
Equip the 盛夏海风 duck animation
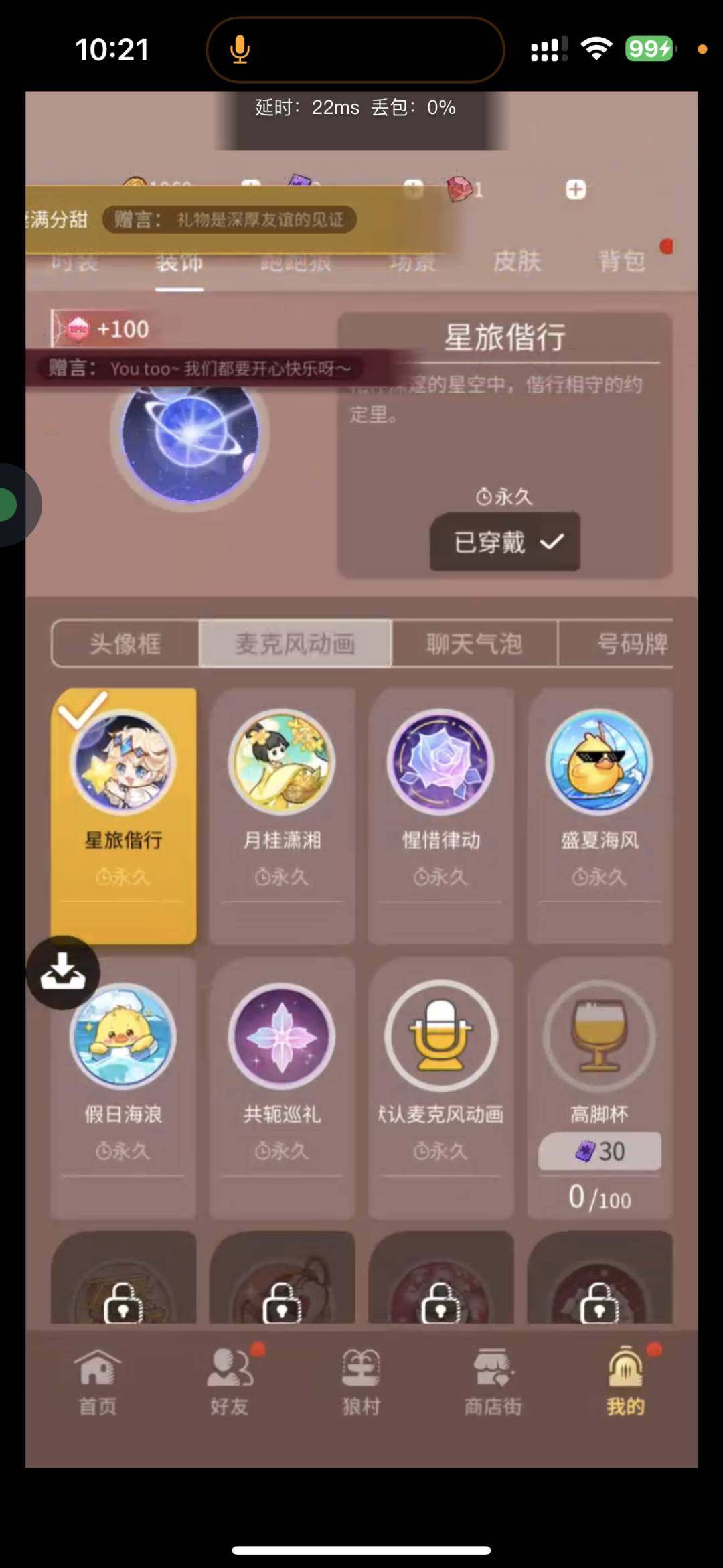tap(599, 764)
